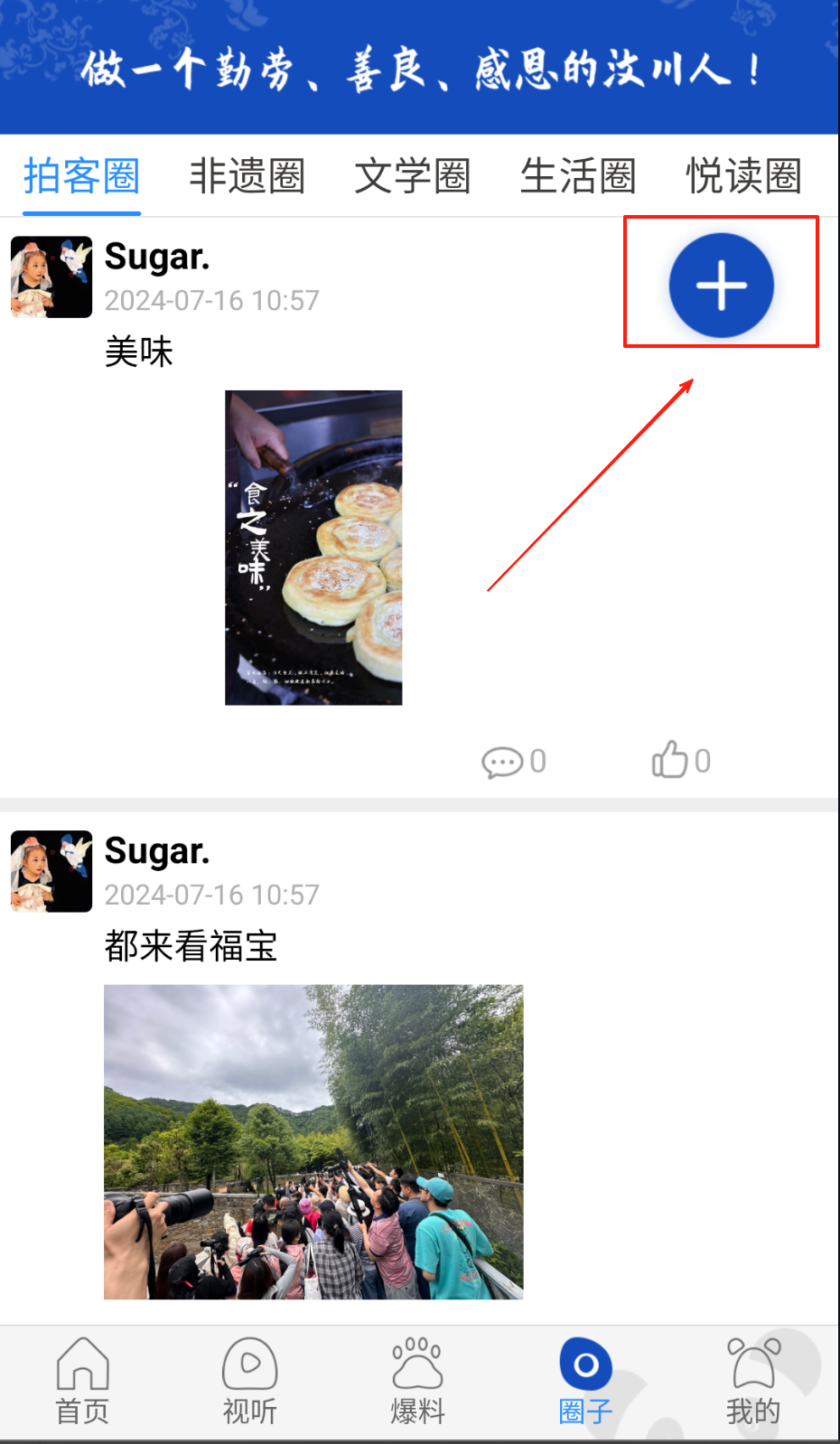The width and height of the screenshot is (840, 1444).
Task: Open Sugar.'s avatar on the 美味 post
Action: click(51, 277)
